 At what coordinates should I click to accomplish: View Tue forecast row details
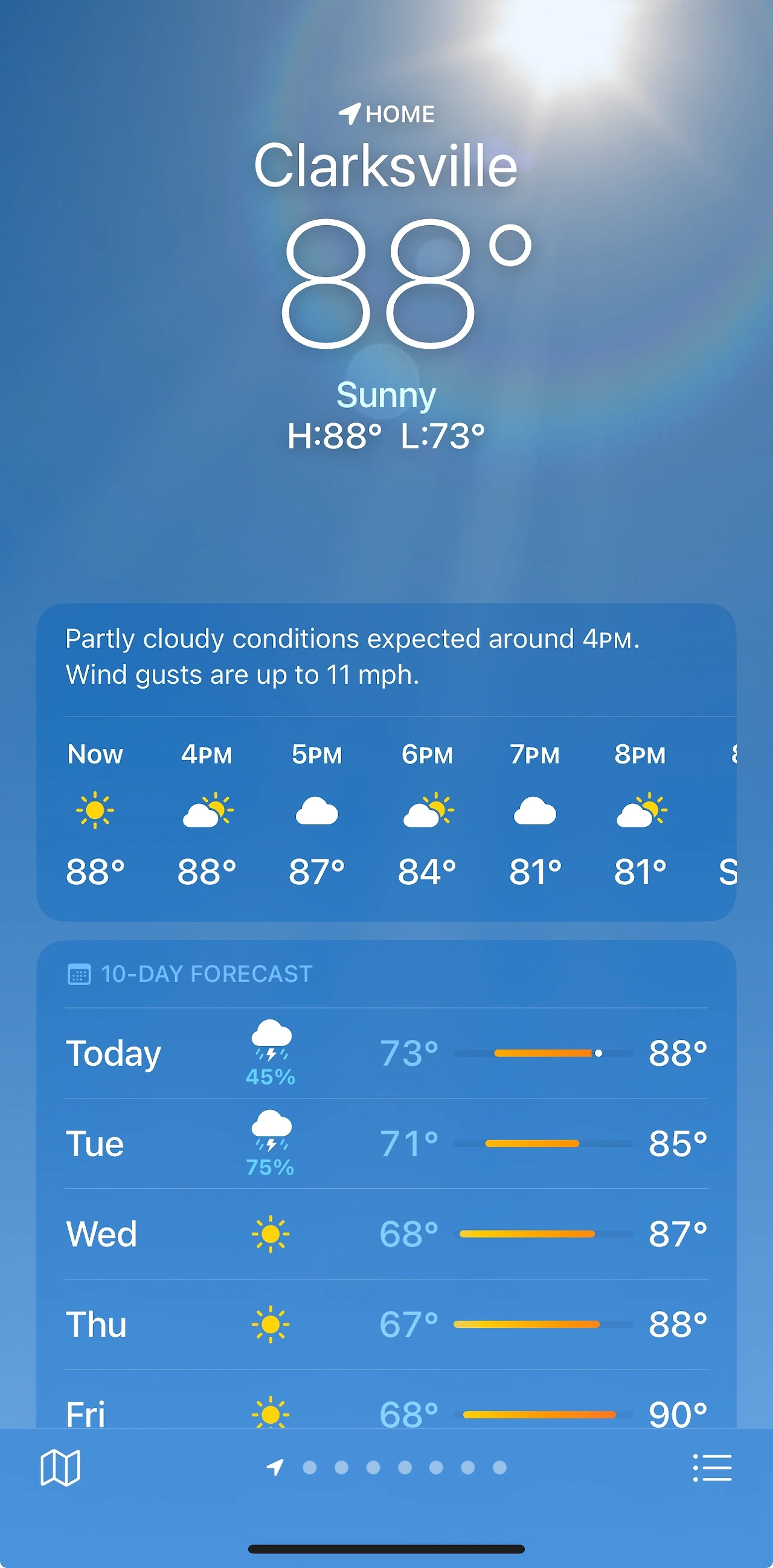(x=386, y=1144)
